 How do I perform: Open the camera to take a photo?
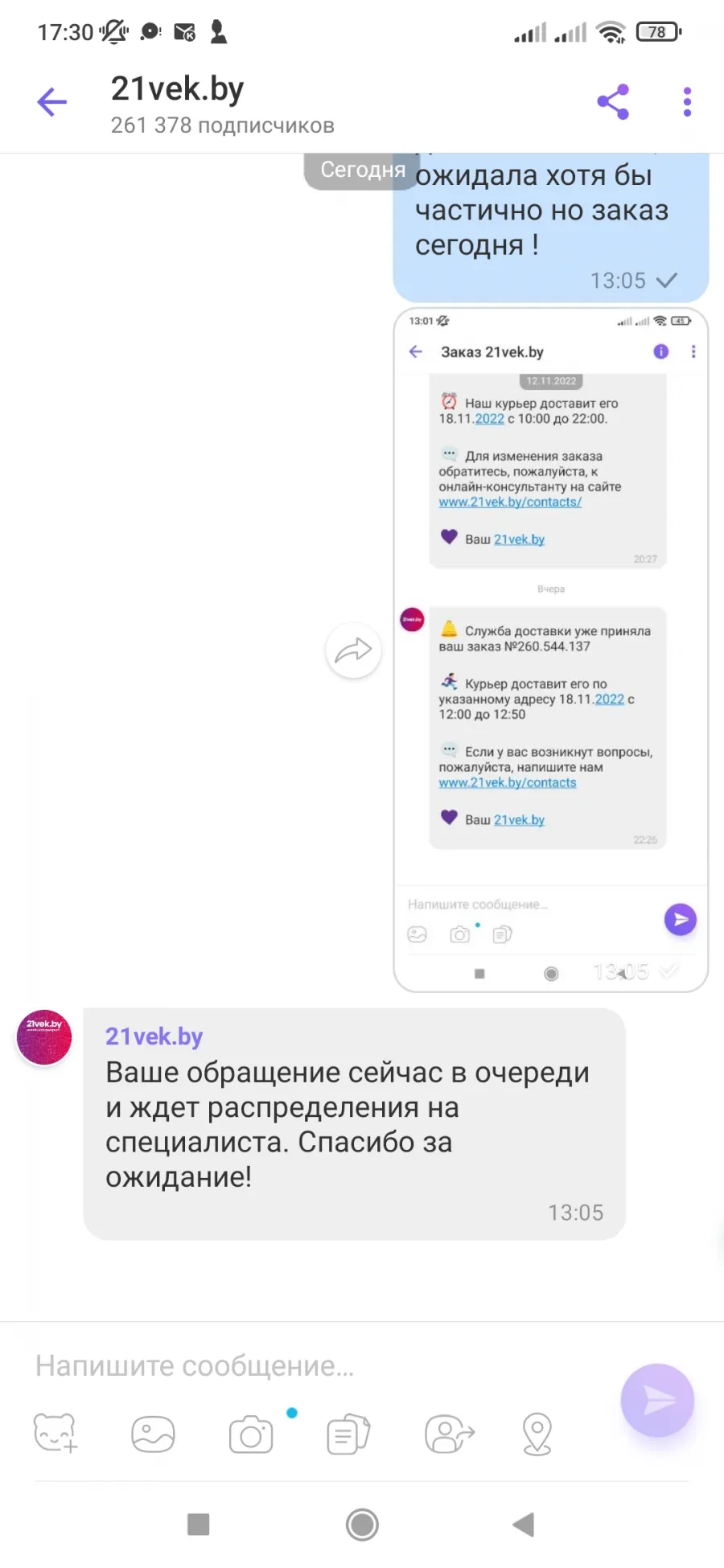click(x=251, y=1435)
